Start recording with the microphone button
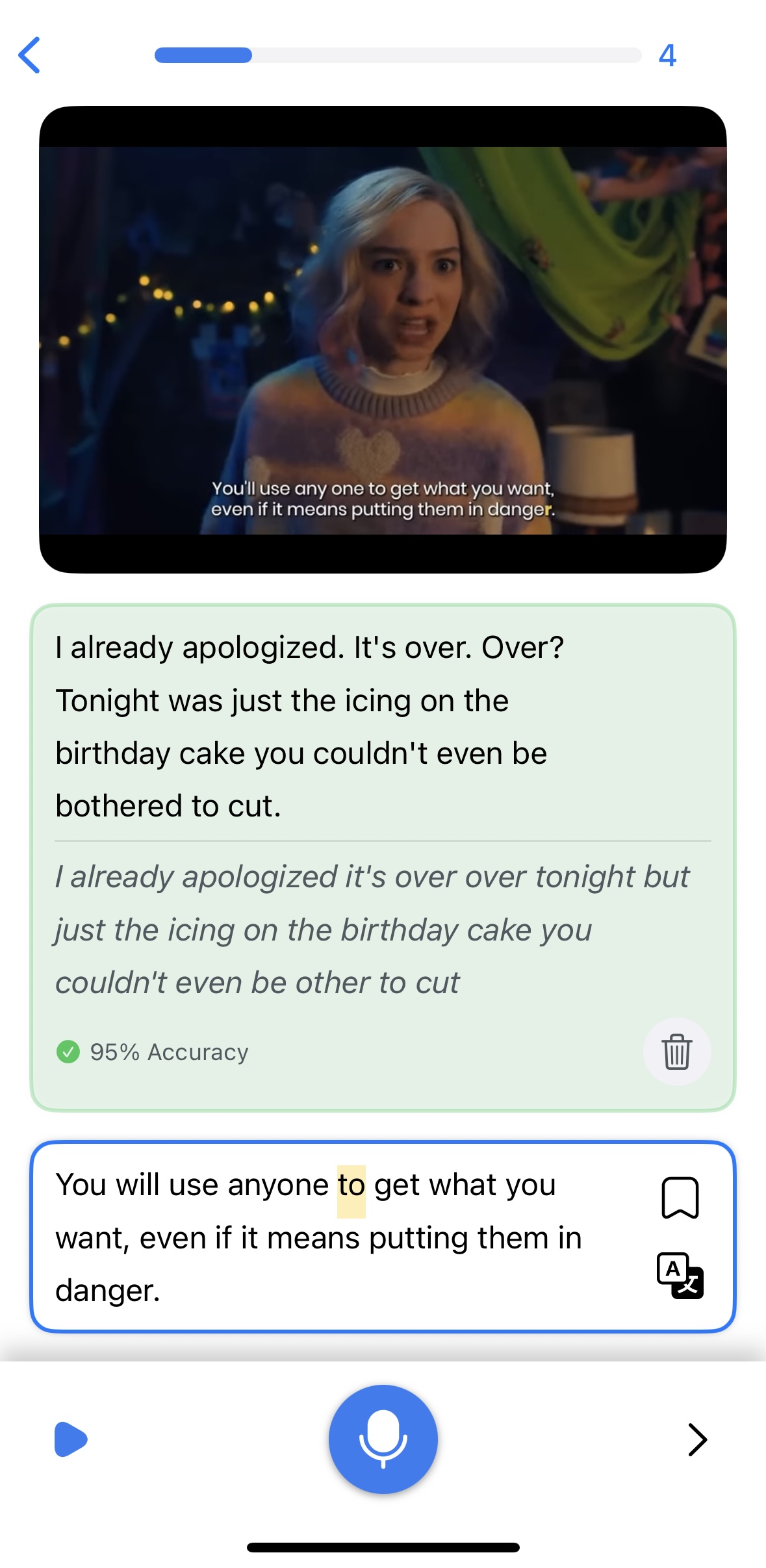766x1568 pixels. click(383, 1439)
